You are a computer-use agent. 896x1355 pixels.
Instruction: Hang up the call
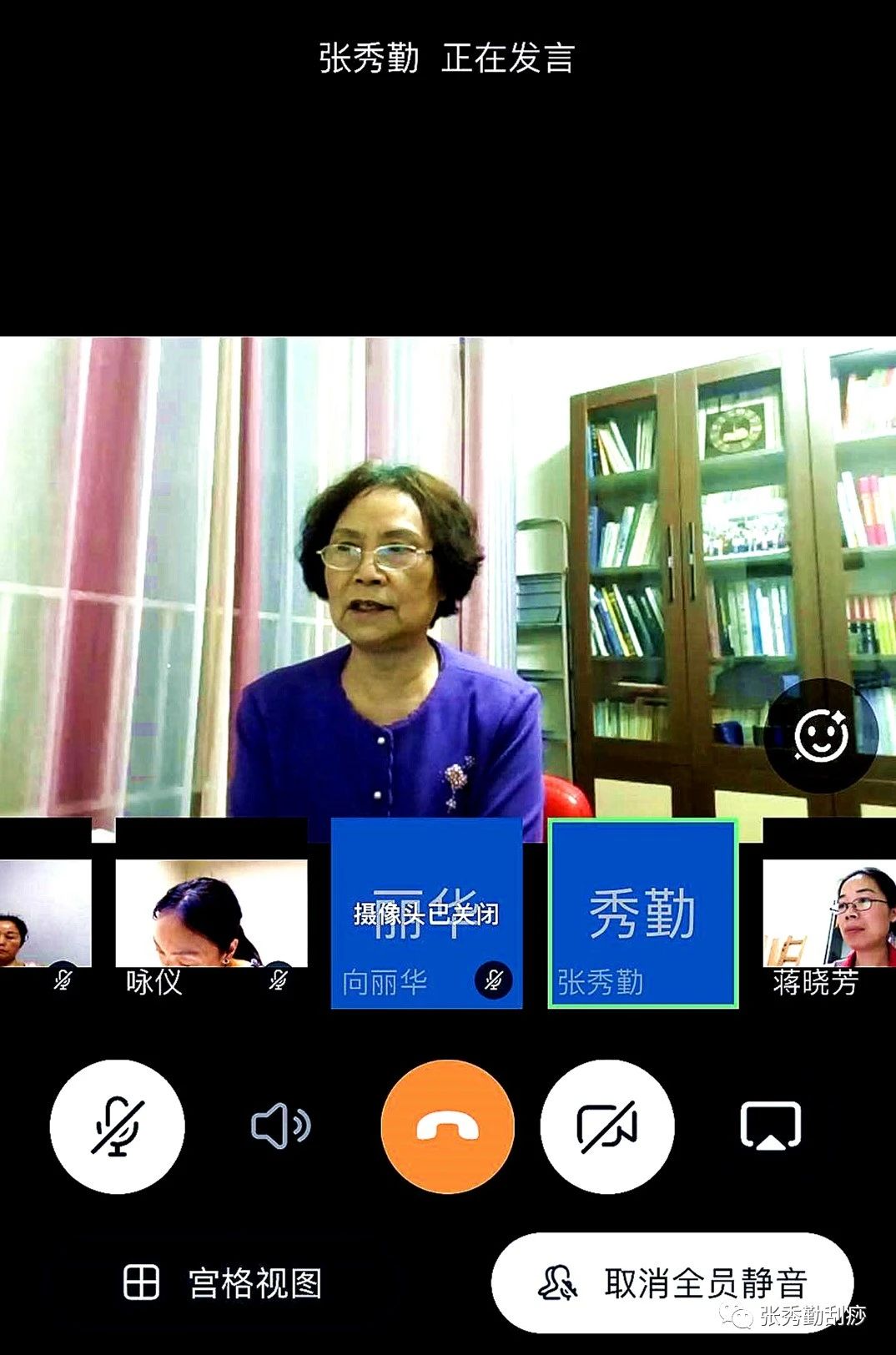(447, 1126)
